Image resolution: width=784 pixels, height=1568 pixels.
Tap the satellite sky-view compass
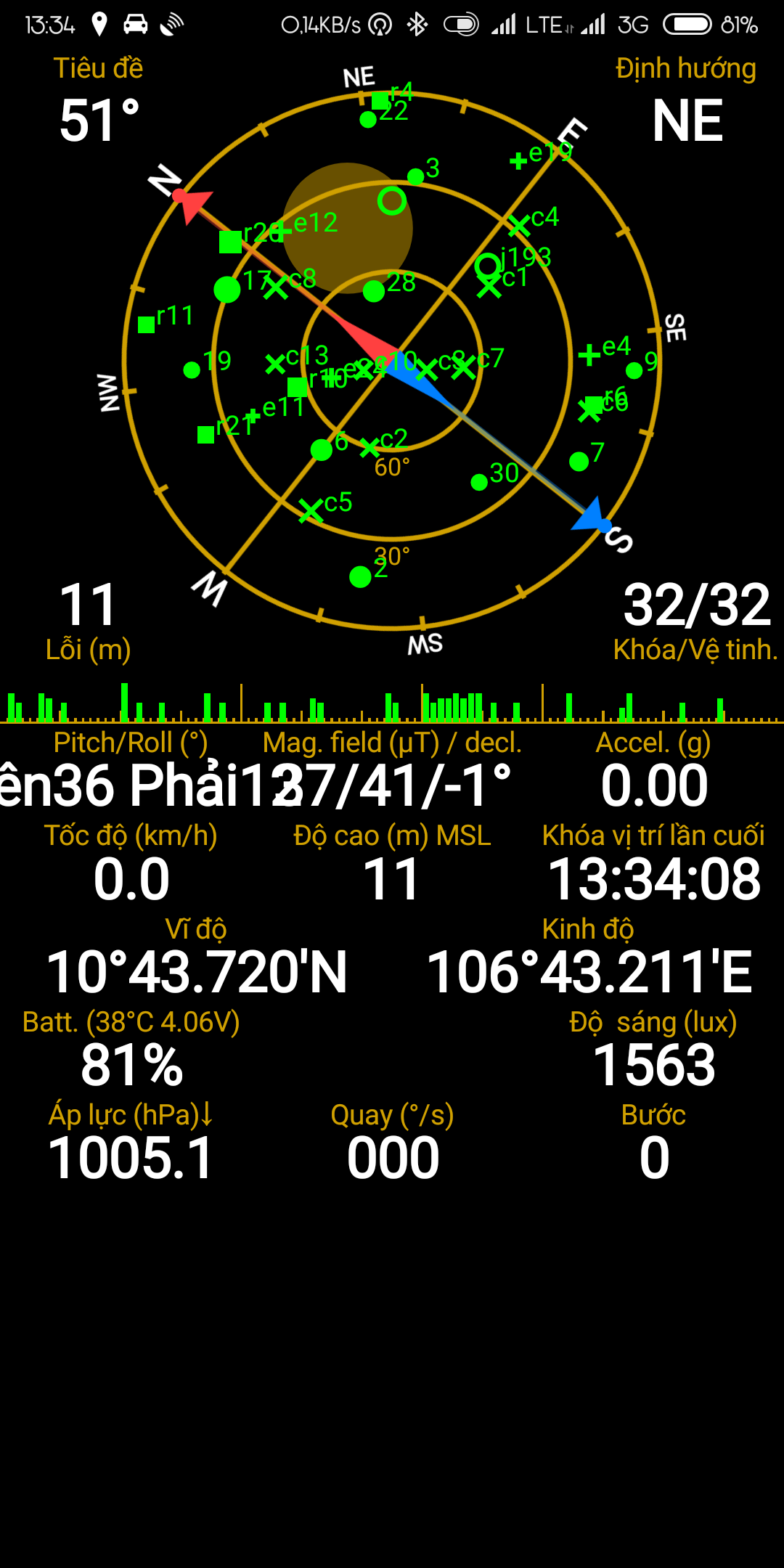coord(392,361)
